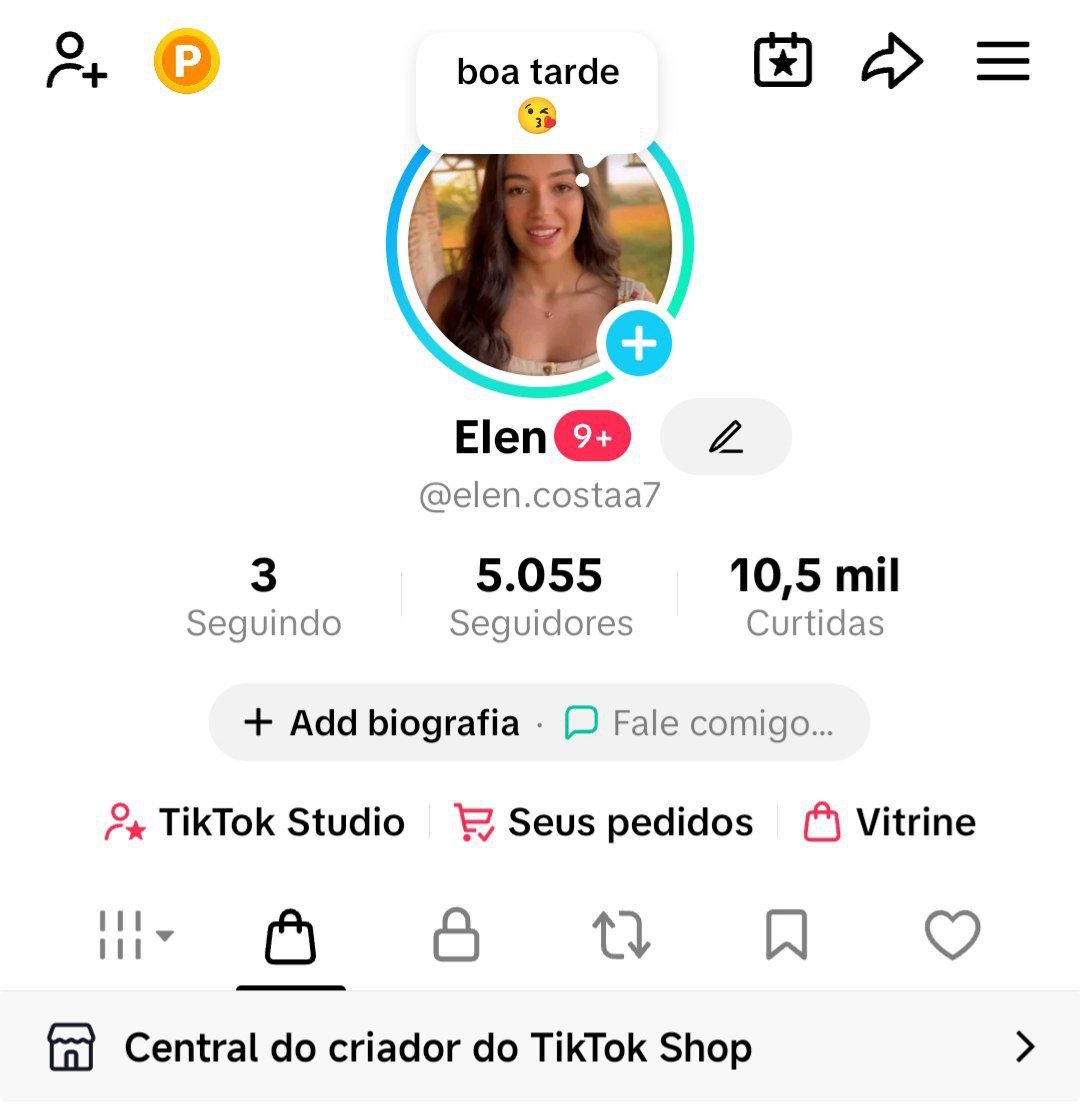The height and width of the screenshot is (1113, 1080).
Task: Open TikTok Studio
Action: [x=255, y=822]
